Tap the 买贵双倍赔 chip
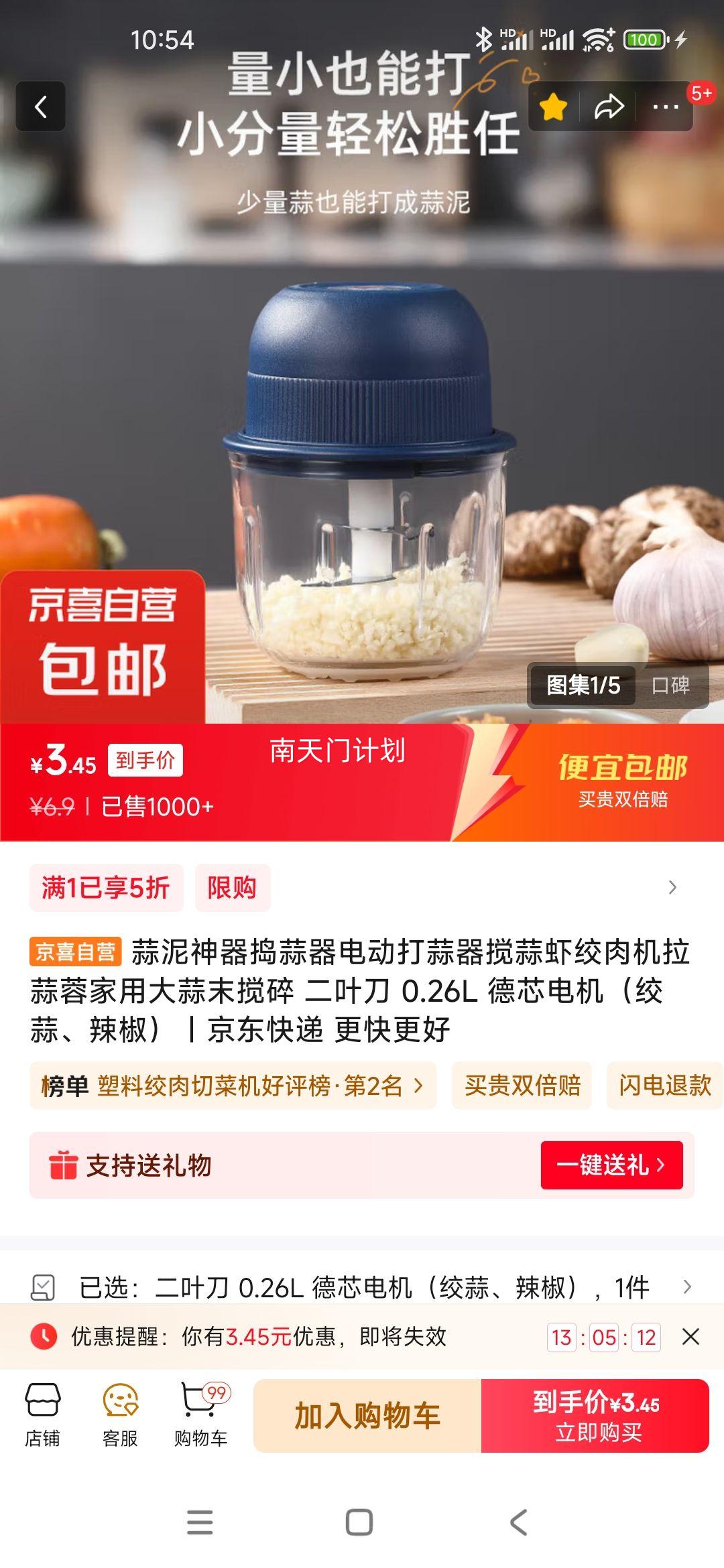 pyautogui.click(x=522, y=1086)
